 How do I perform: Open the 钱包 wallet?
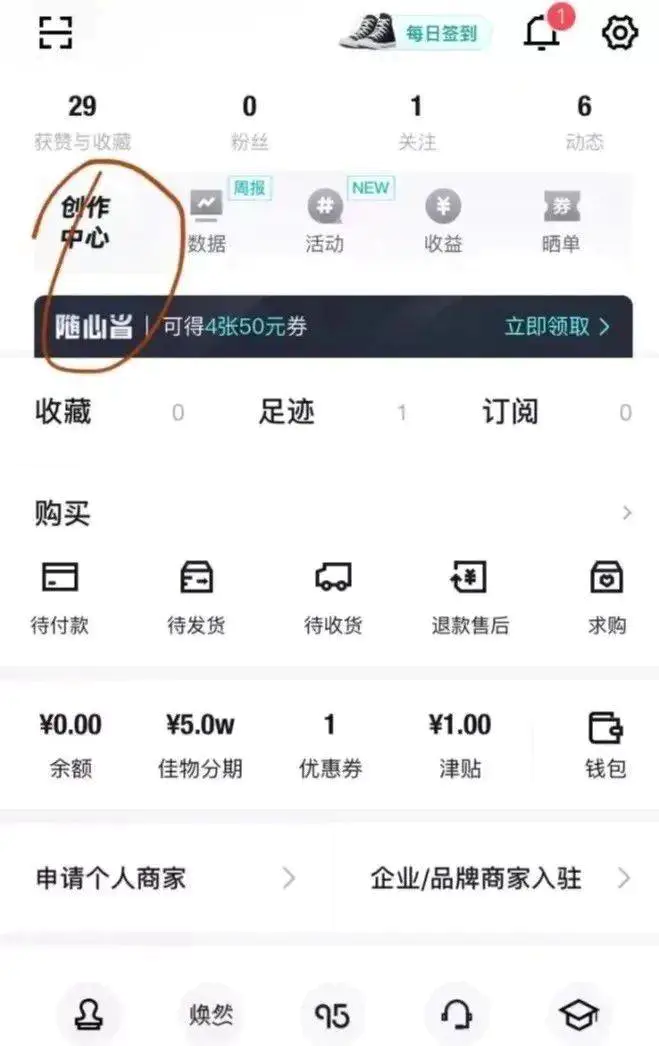[606, 745]
